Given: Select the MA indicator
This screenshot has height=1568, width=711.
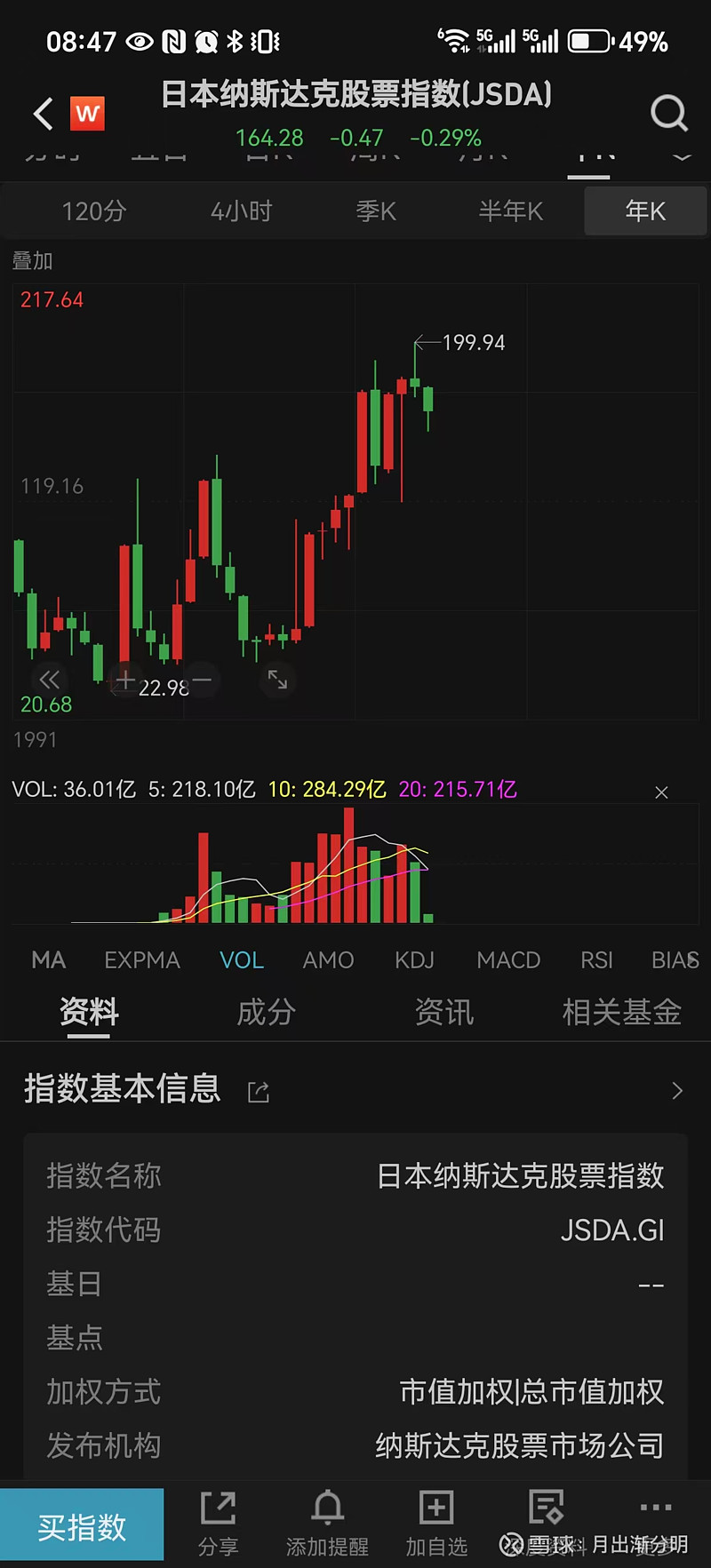Looking at the screenshot, I should 49,960.
